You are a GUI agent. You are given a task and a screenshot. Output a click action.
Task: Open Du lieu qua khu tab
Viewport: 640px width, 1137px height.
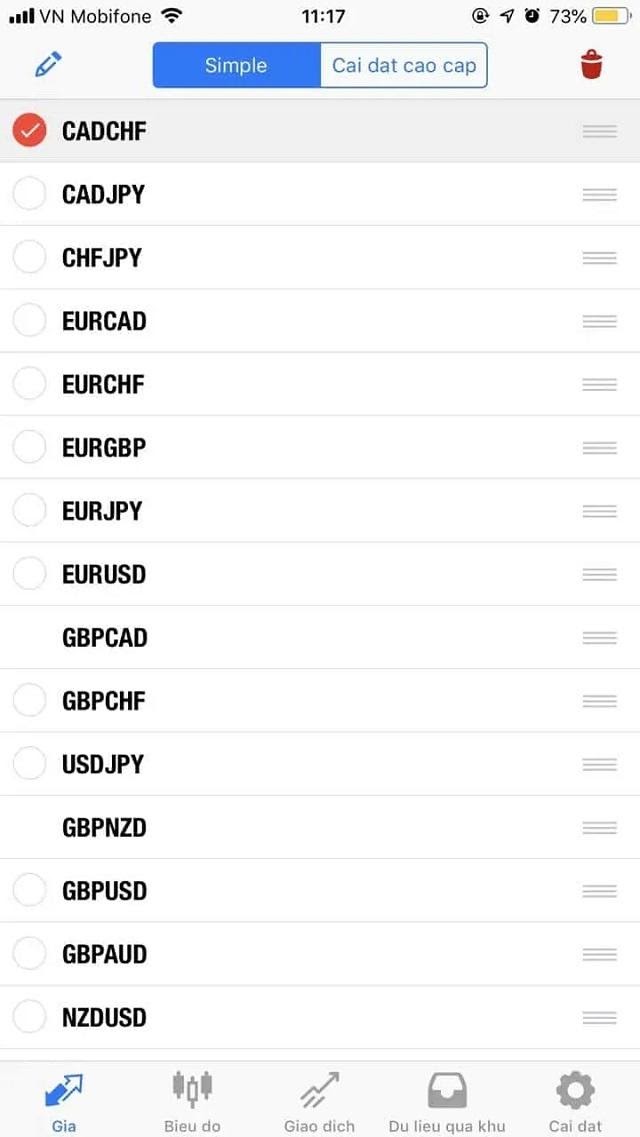[x=447, y=1100]
